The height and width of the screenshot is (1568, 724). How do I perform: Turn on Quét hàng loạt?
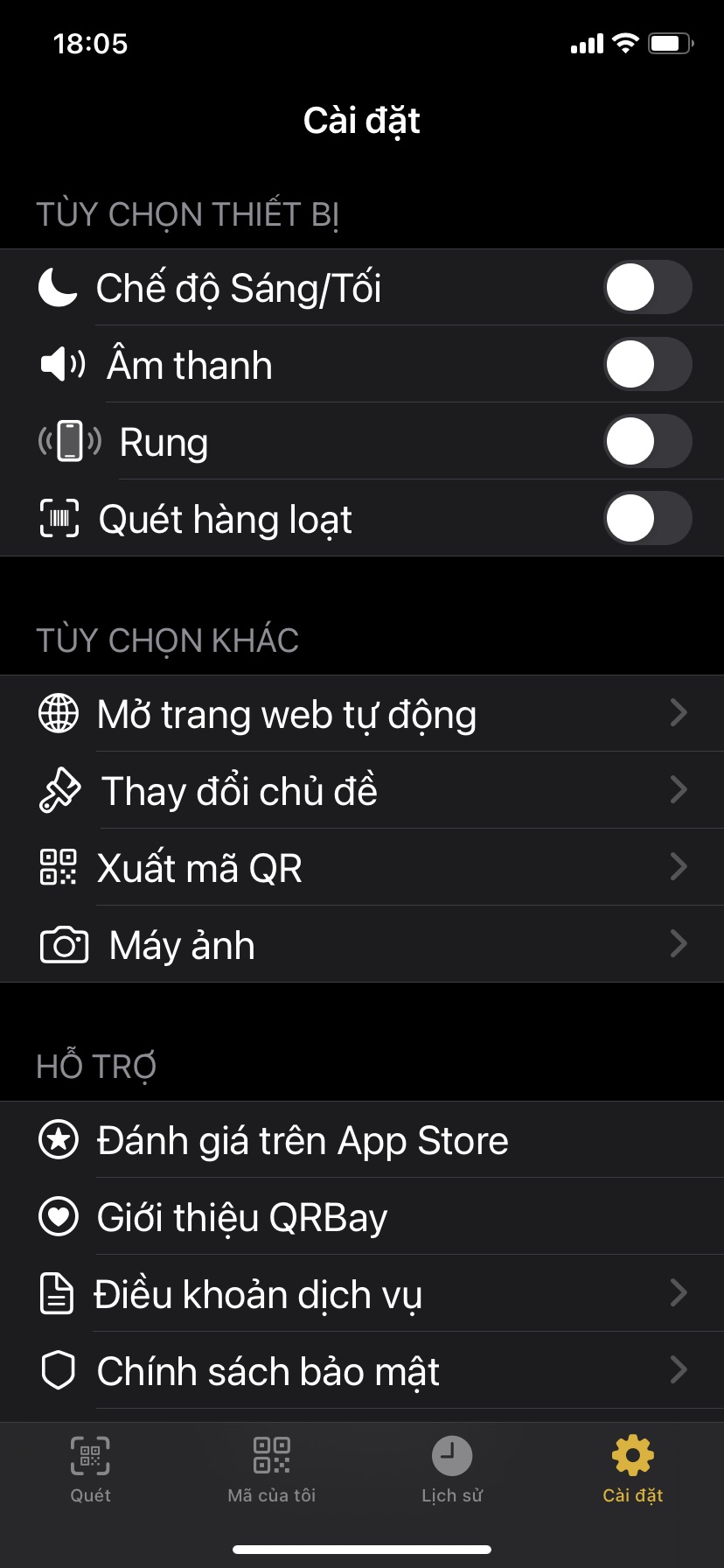pyautogui.click(x=647, y=518)
